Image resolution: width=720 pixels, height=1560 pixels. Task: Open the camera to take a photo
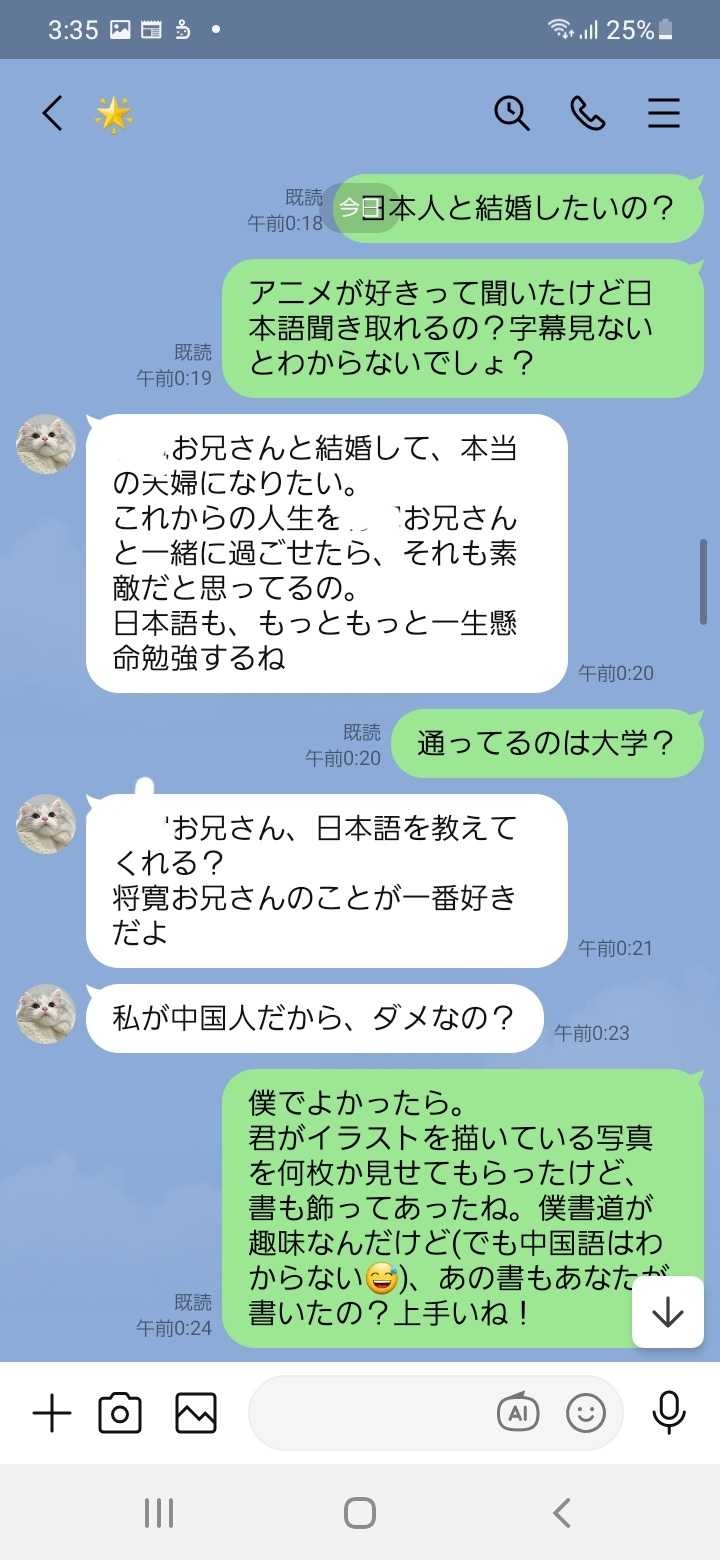click(x=120, y=1413)
